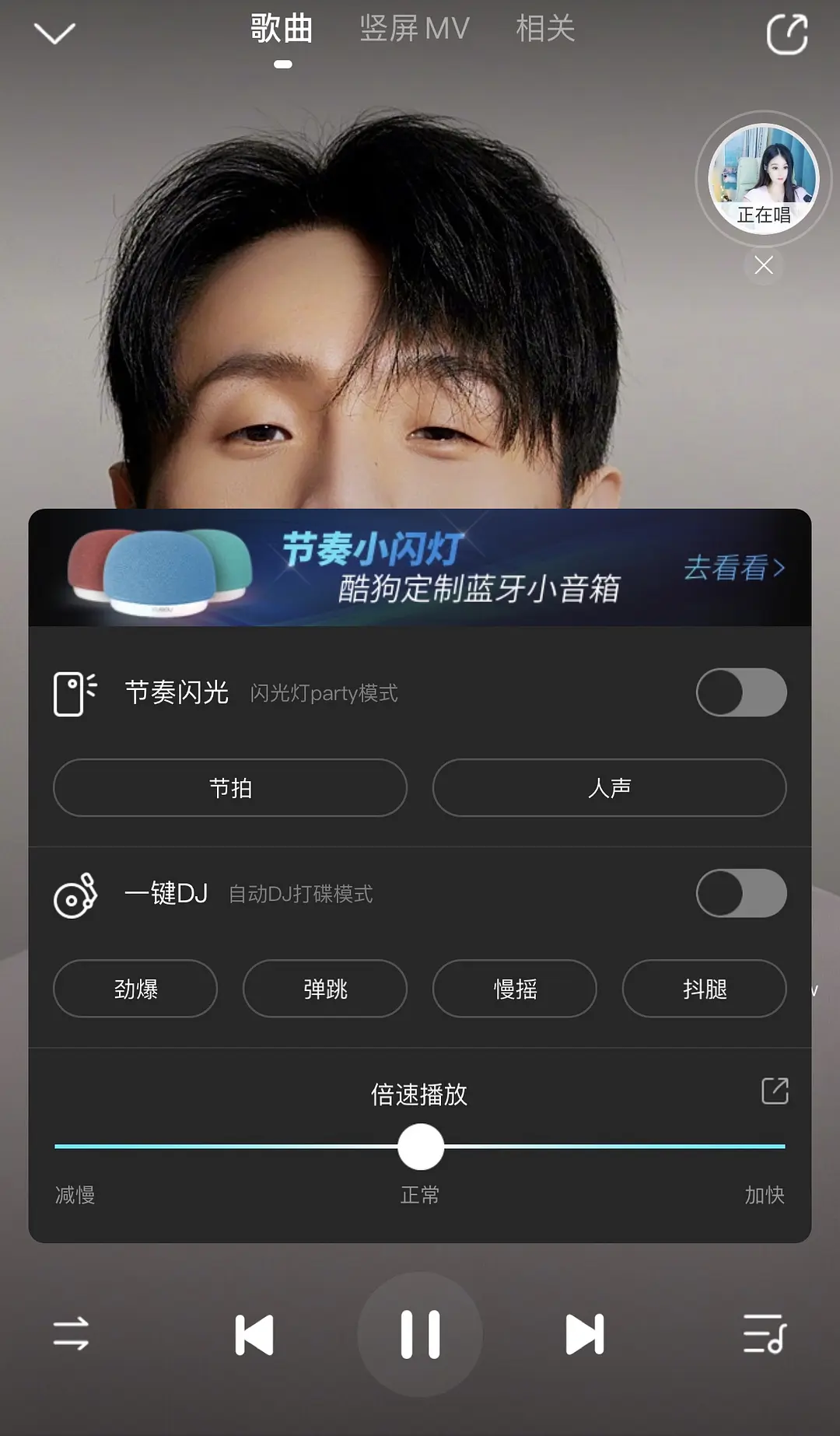Image resolution: width=840 pixels, height=1436 pixels.
Task: Enable the 节奏闪光 switch
Action: 741,692
